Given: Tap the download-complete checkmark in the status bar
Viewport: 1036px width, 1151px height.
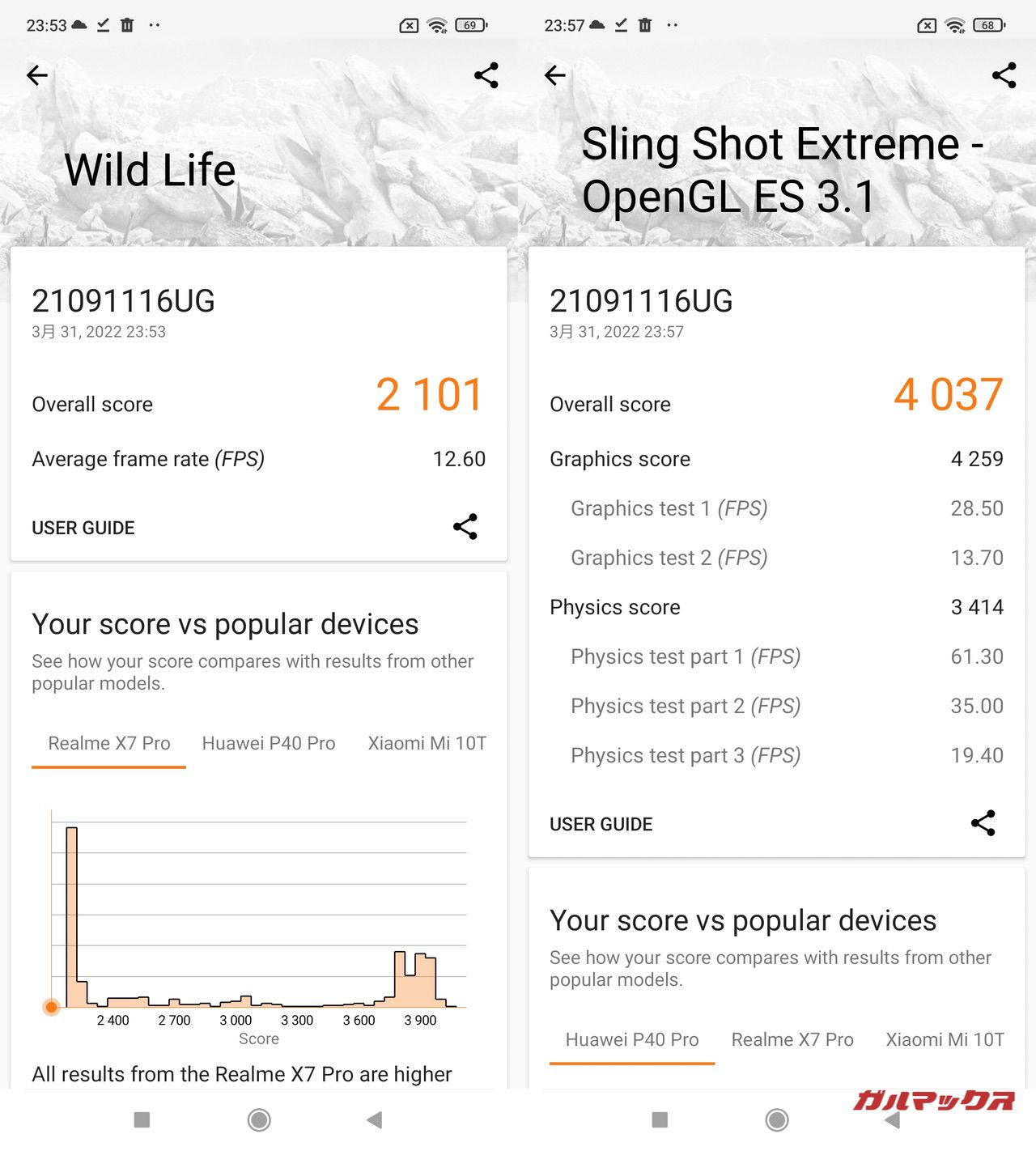Looking at the screenshot, I should [x=101, y=25].
